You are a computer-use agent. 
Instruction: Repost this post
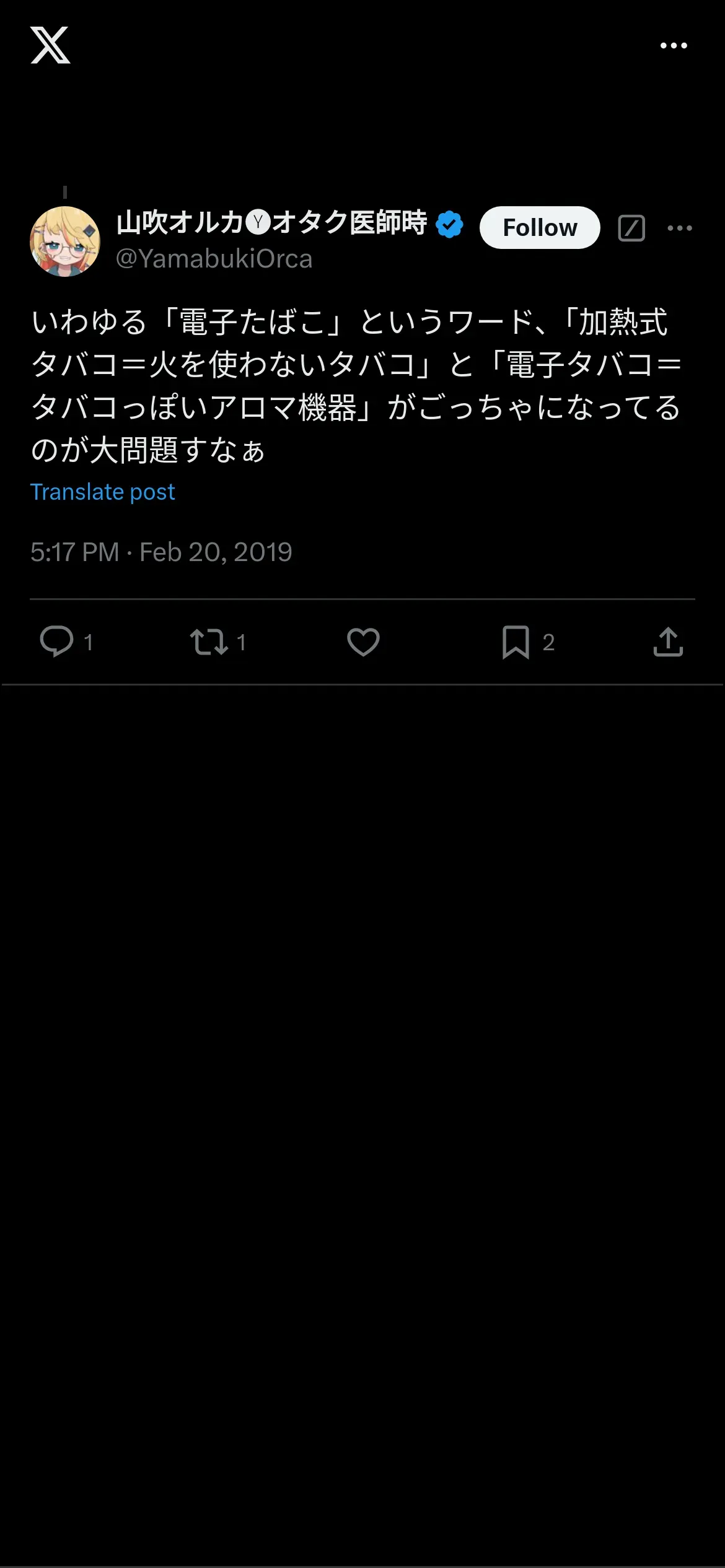point(209,642)
